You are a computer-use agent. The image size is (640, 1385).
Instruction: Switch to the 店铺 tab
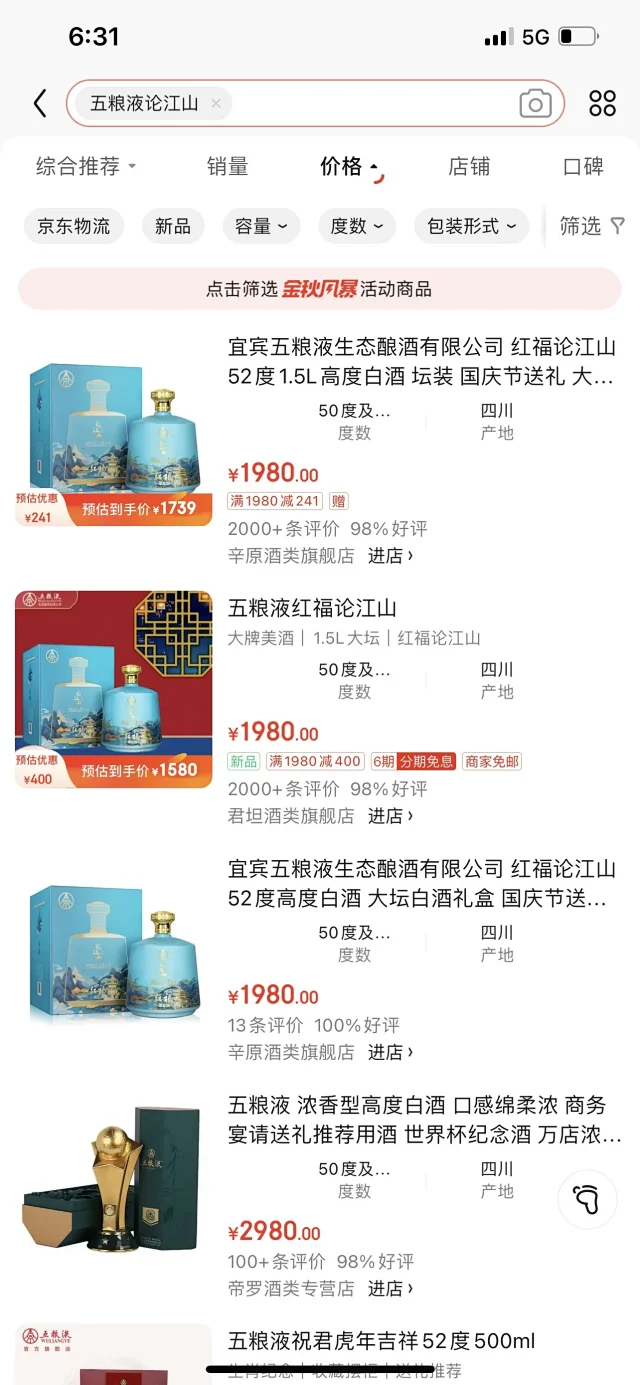(469, 166)
